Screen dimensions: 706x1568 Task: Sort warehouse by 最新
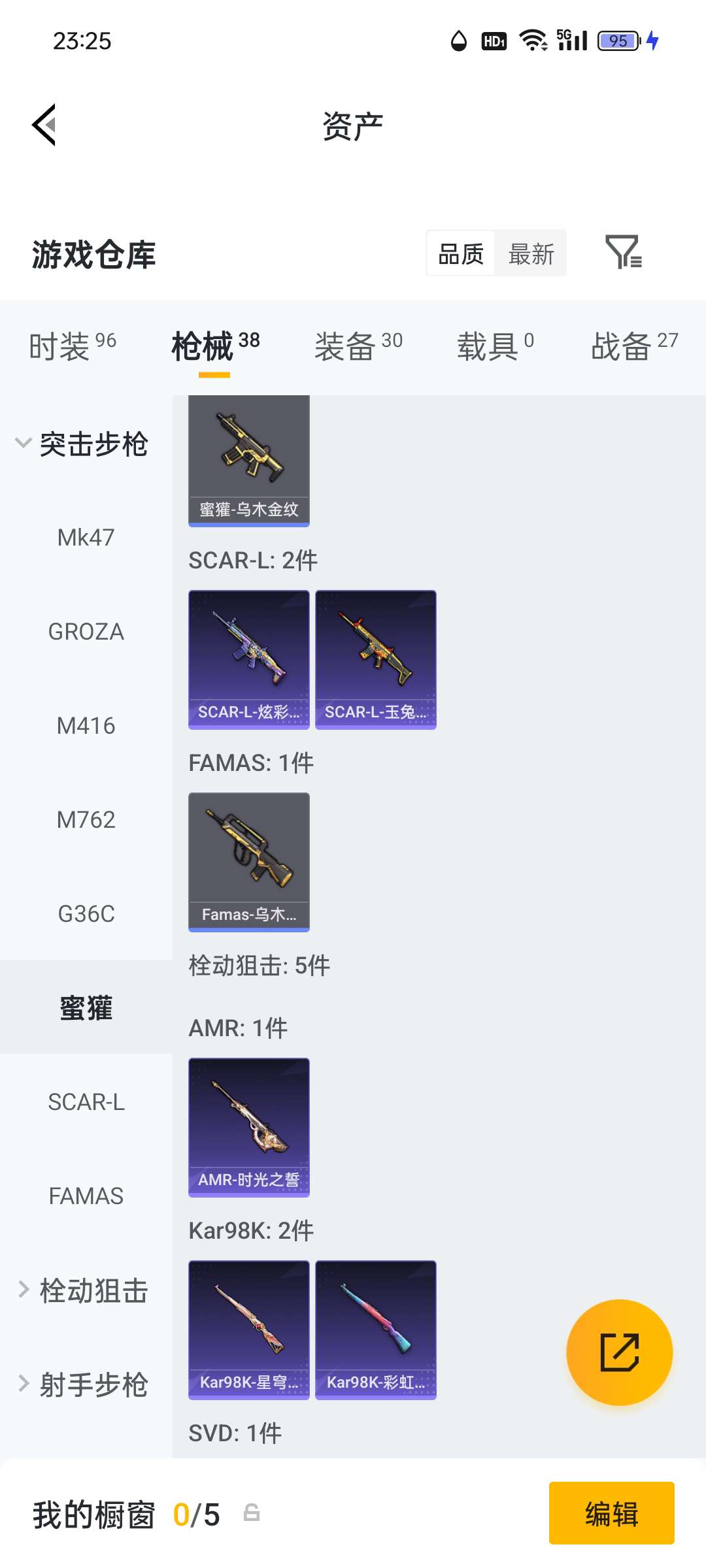(x=531, y=253)
